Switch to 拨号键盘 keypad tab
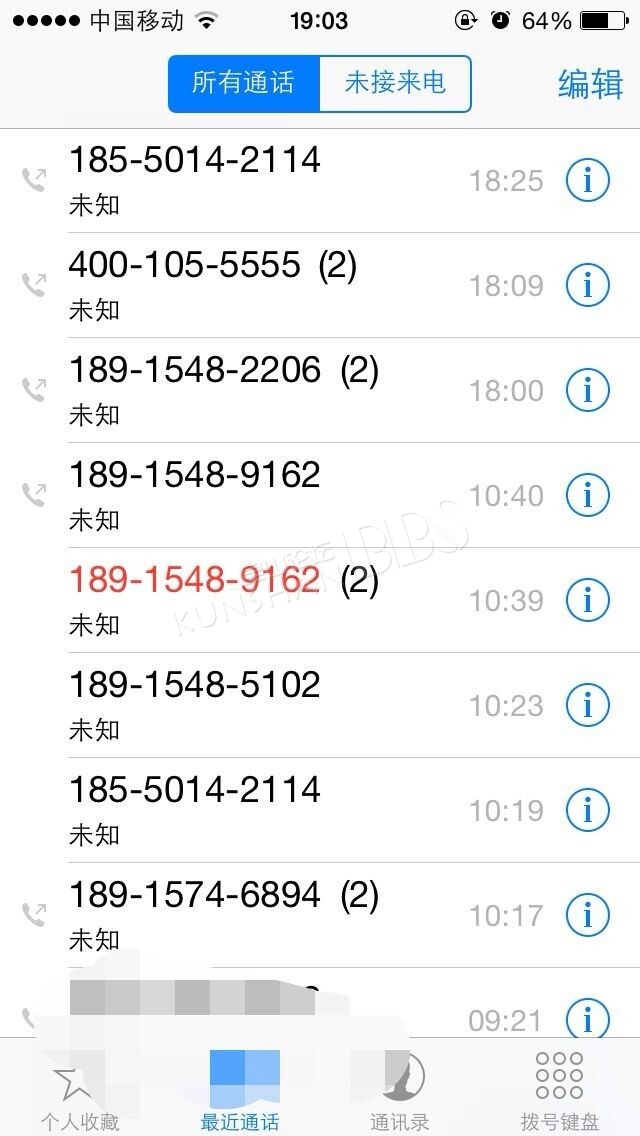Image resolution: width=640 pixels, height=1136 pixels. pyautogui.click(x=560, y=1088)
